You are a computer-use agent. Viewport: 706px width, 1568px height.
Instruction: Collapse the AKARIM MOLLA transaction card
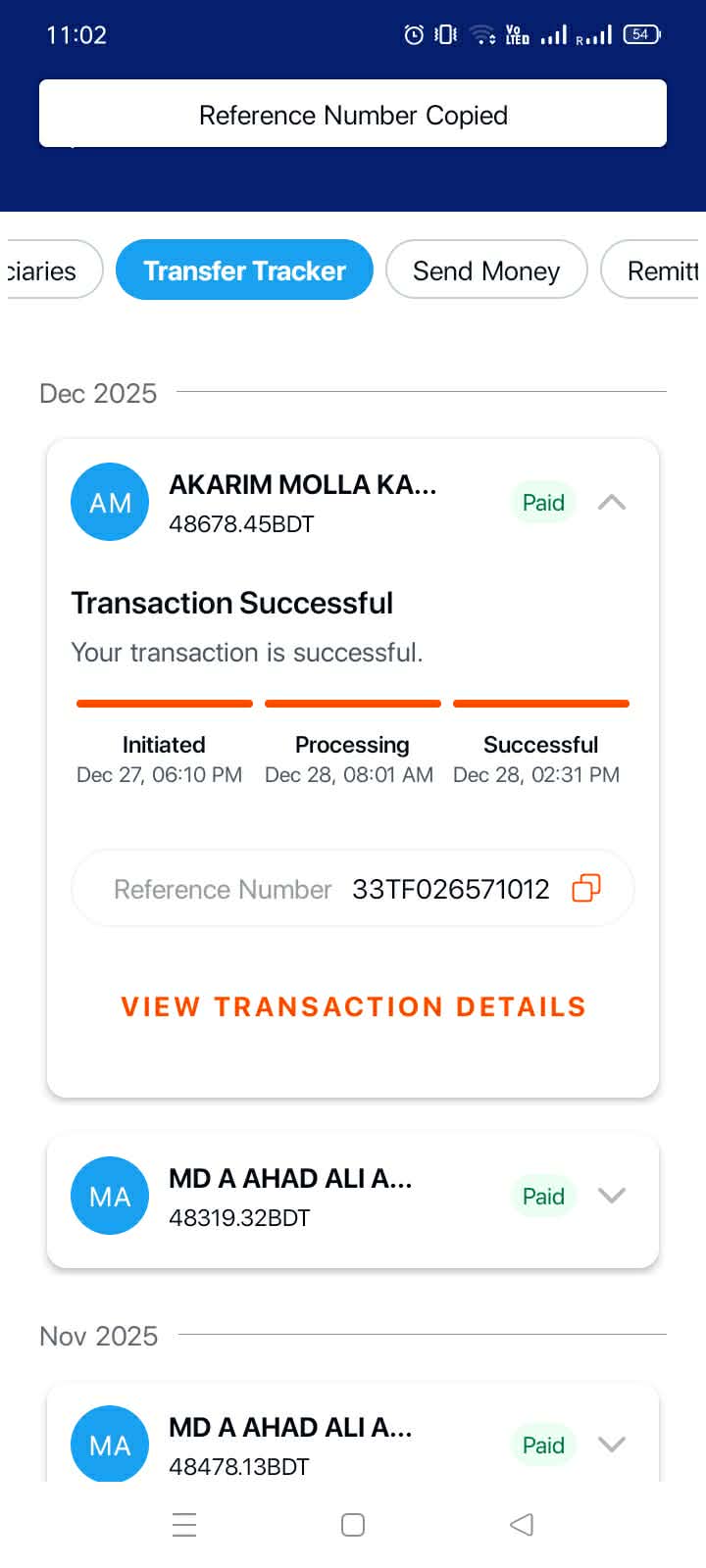point(611,503)
